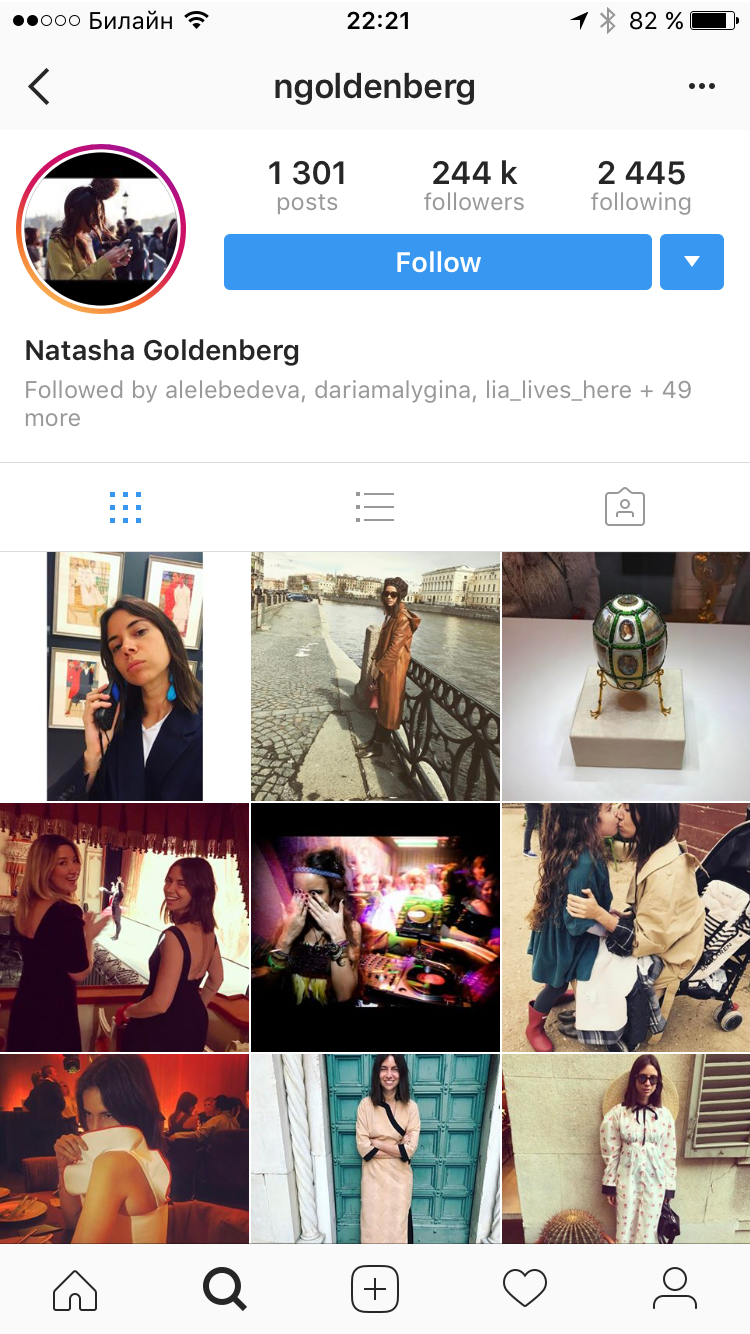Open the Fabergé egg photo
The image size is (750, 1334).
pos(626,676)
